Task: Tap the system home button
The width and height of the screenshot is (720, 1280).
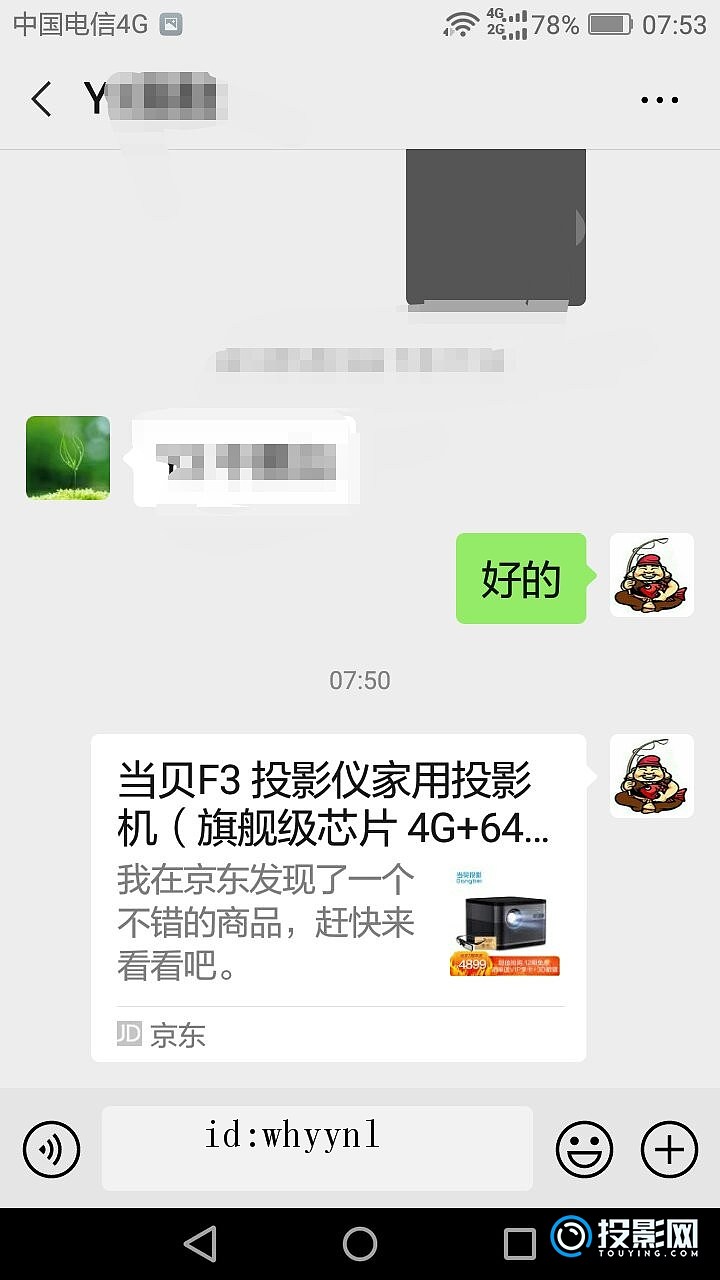Action: coord(360,1243)
